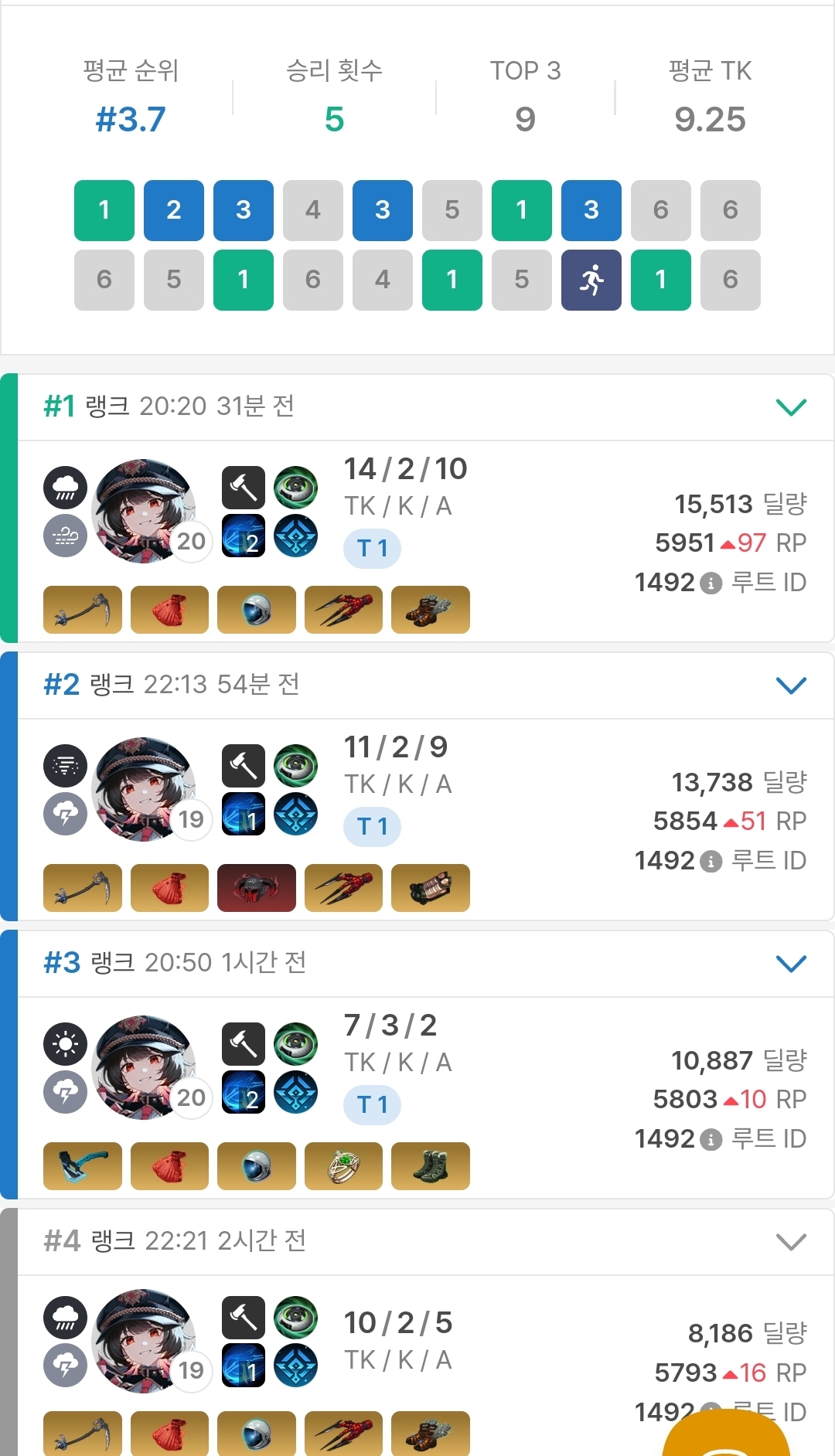This screenshot has height=1456, width=835.
Task: Open the #2 match card with 13,738 damage
Action: click(x=417, y=787)
